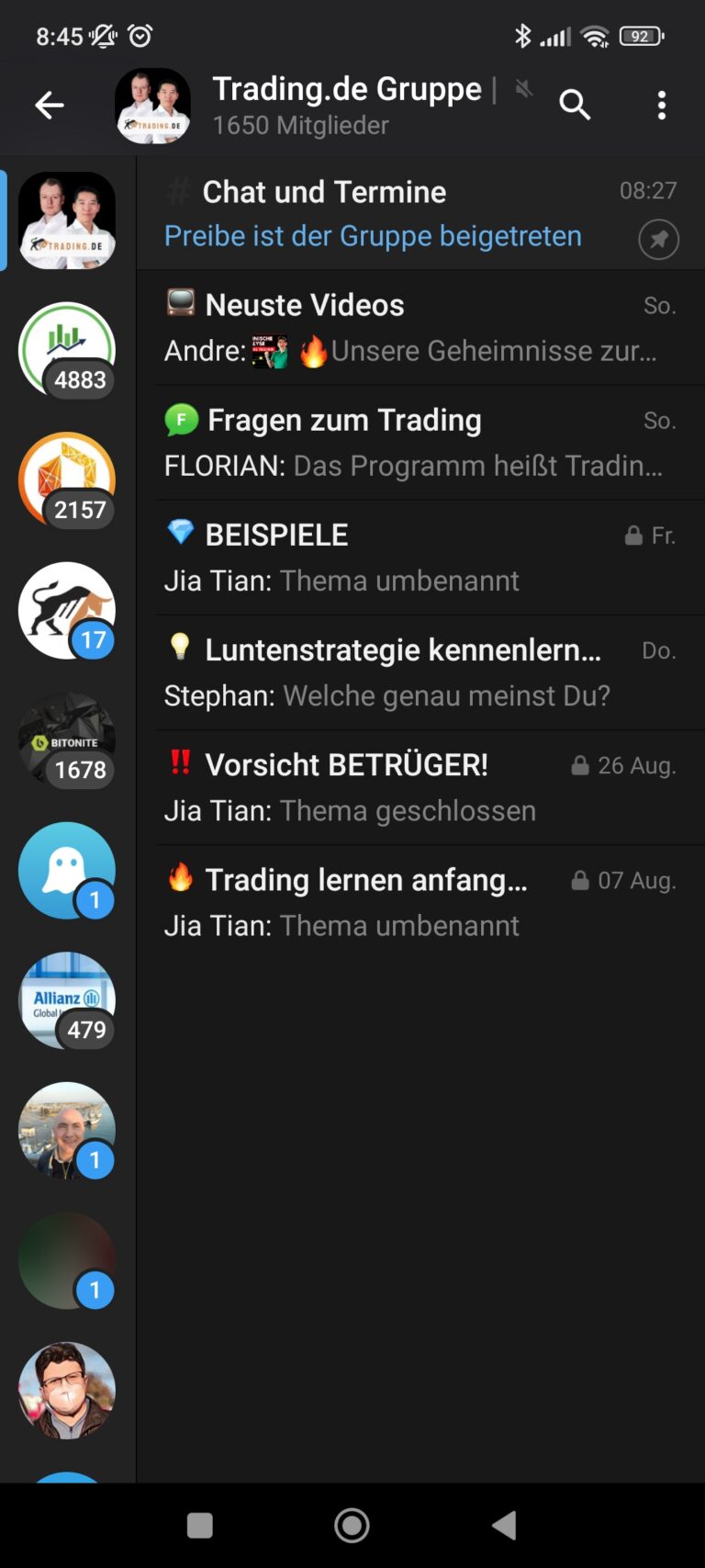705x1568 pixels.
Task: Go back using the header arrow
Action: 50,106
